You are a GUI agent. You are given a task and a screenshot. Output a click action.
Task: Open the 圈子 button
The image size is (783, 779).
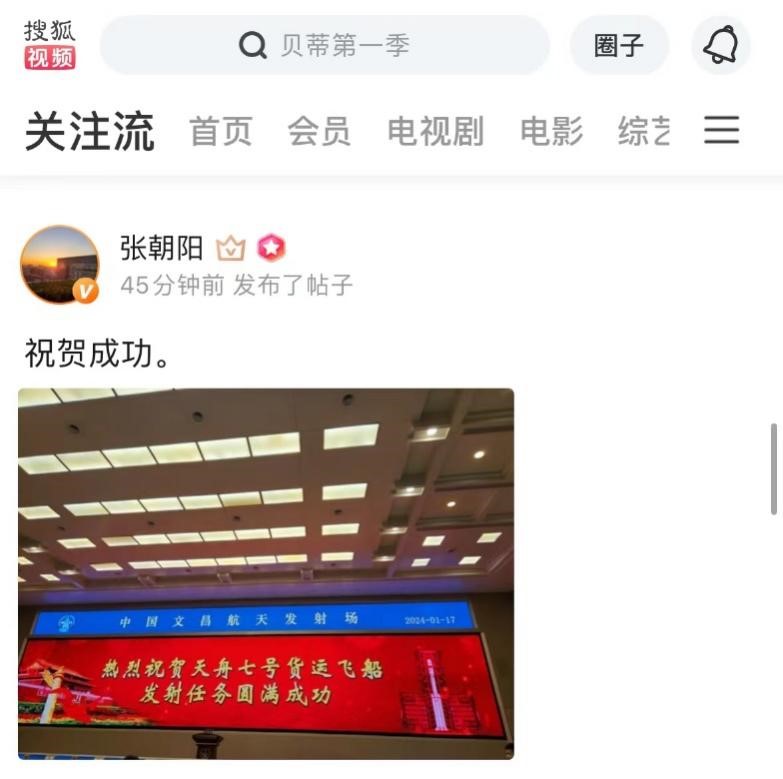pos(619,45)
